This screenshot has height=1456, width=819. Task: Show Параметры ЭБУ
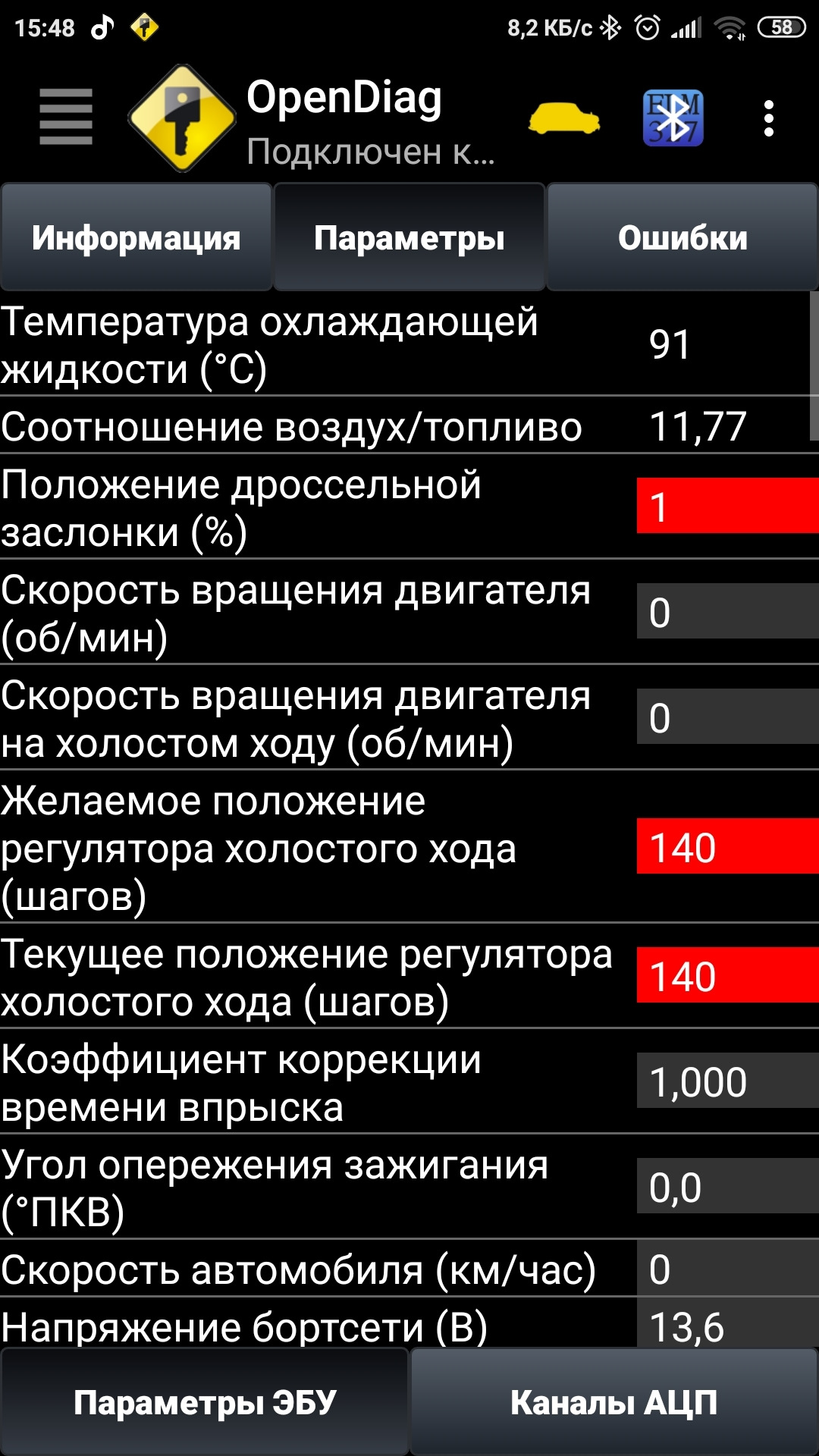tap(205, 1402)
